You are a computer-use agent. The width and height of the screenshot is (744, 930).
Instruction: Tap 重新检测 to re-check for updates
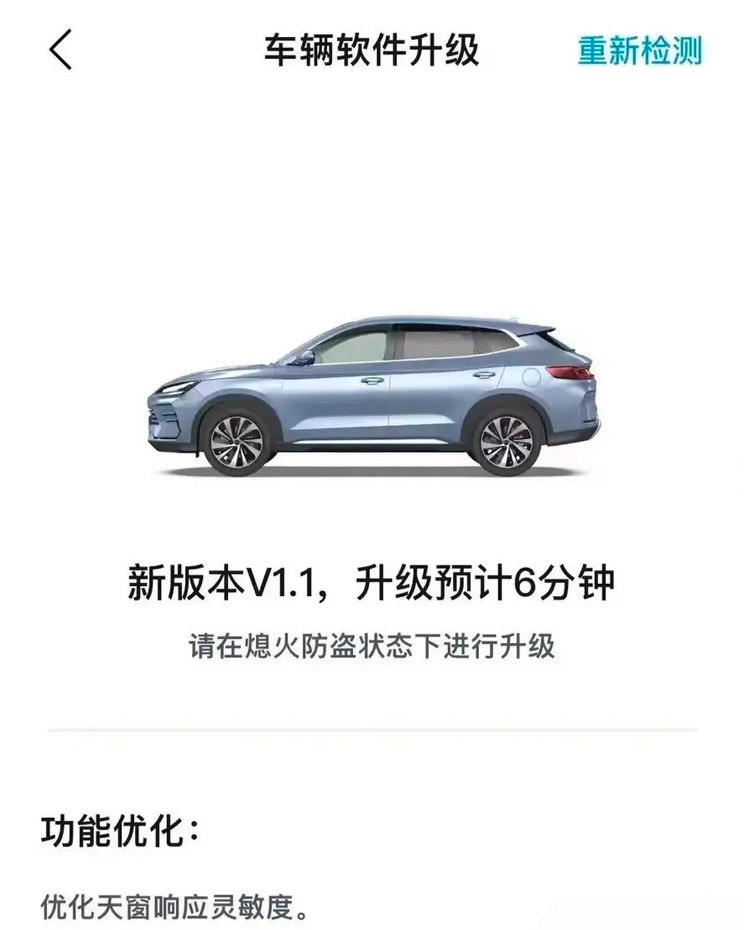[640, 50]
